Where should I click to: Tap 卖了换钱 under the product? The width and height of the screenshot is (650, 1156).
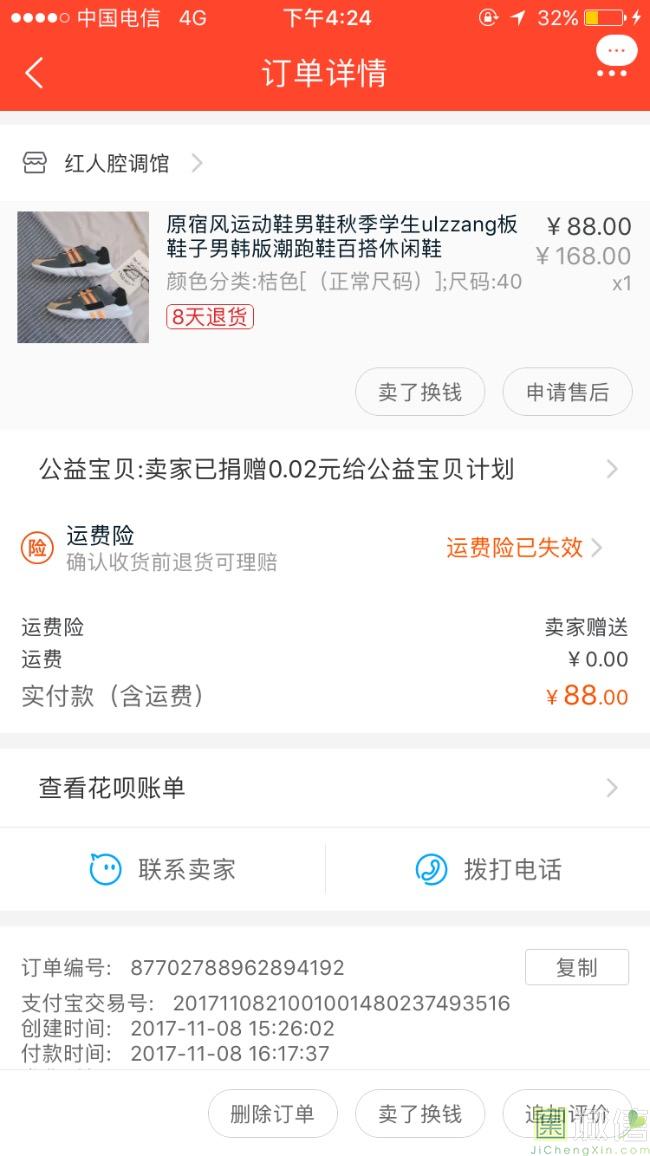pyautogui.click(x=420, y=392)
